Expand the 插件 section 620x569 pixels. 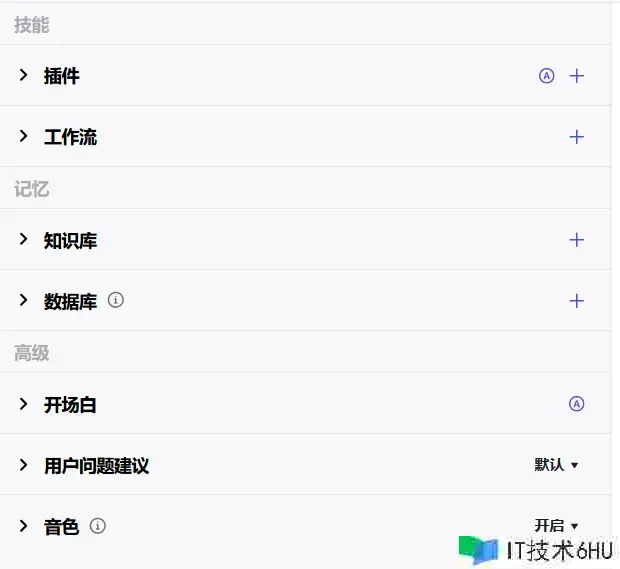pyautogui.click(x=24, y=75)
